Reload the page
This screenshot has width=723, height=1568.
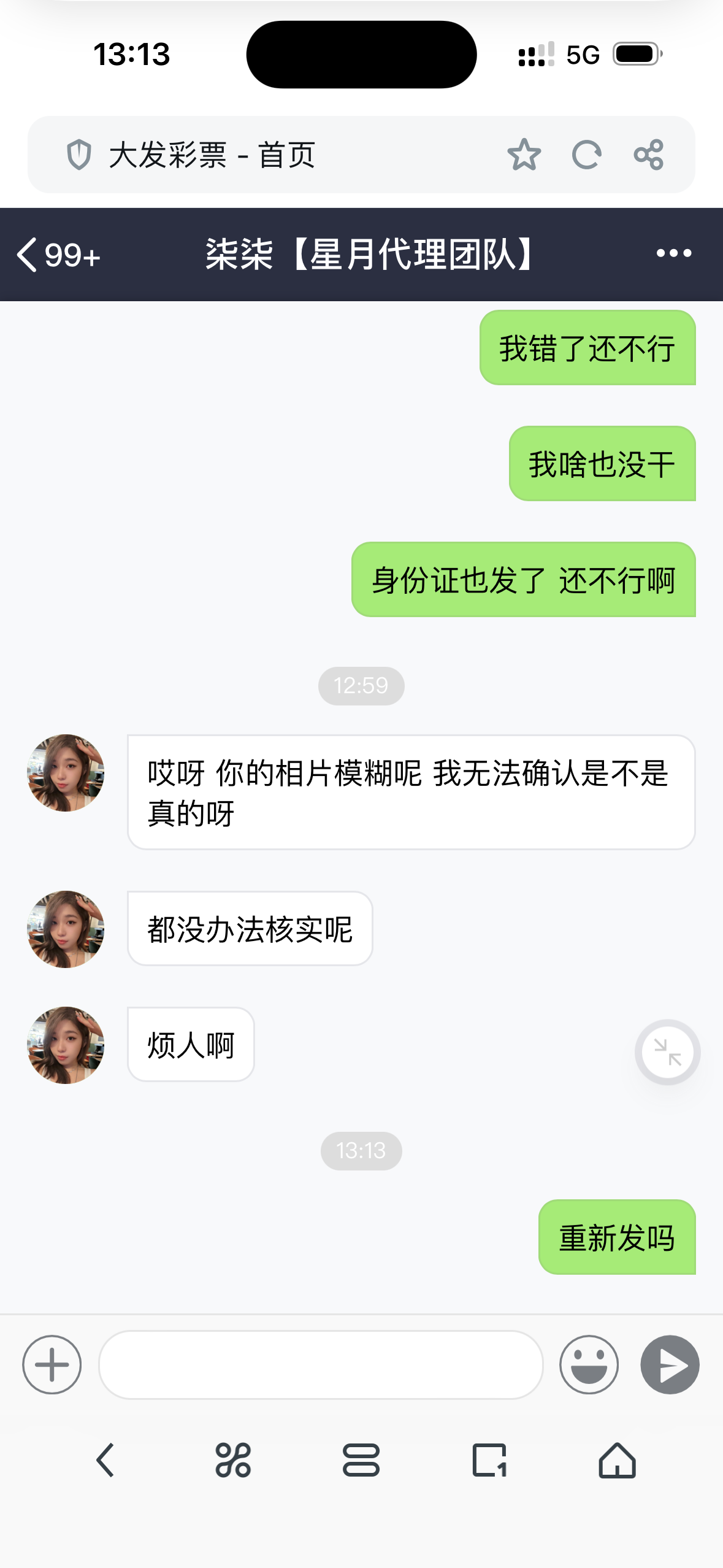(x=586, y=155)
